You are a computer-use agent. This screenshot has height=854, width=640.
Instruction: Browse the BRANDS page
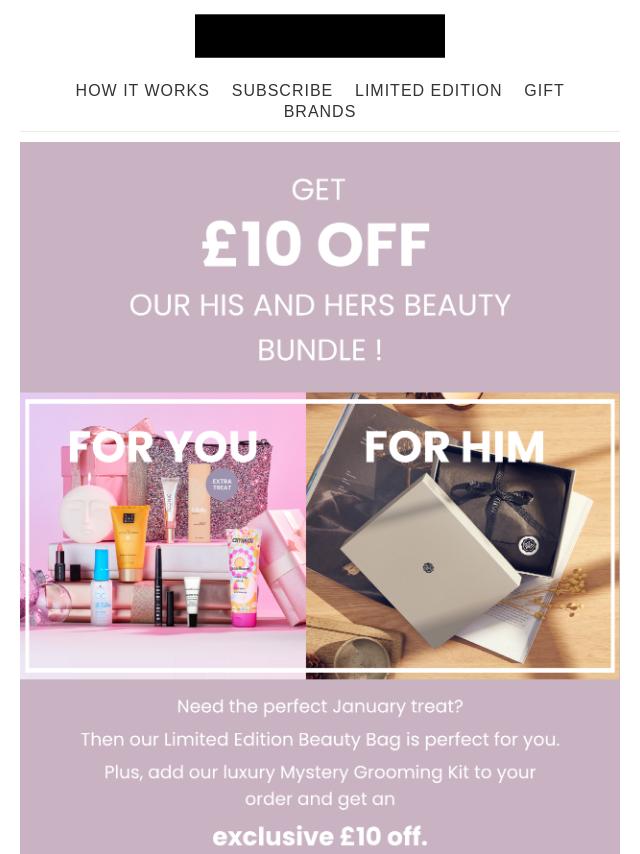320,112
